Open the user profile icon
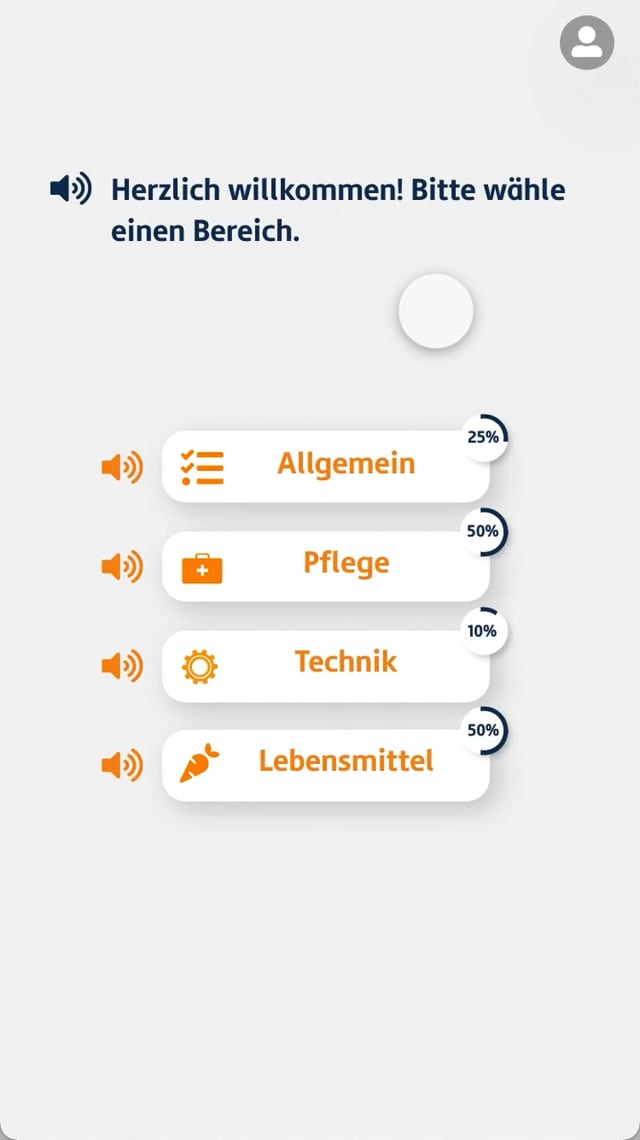Image resolution: width=640 pixels, height=1140 pixels. click(x=587, y=43)
